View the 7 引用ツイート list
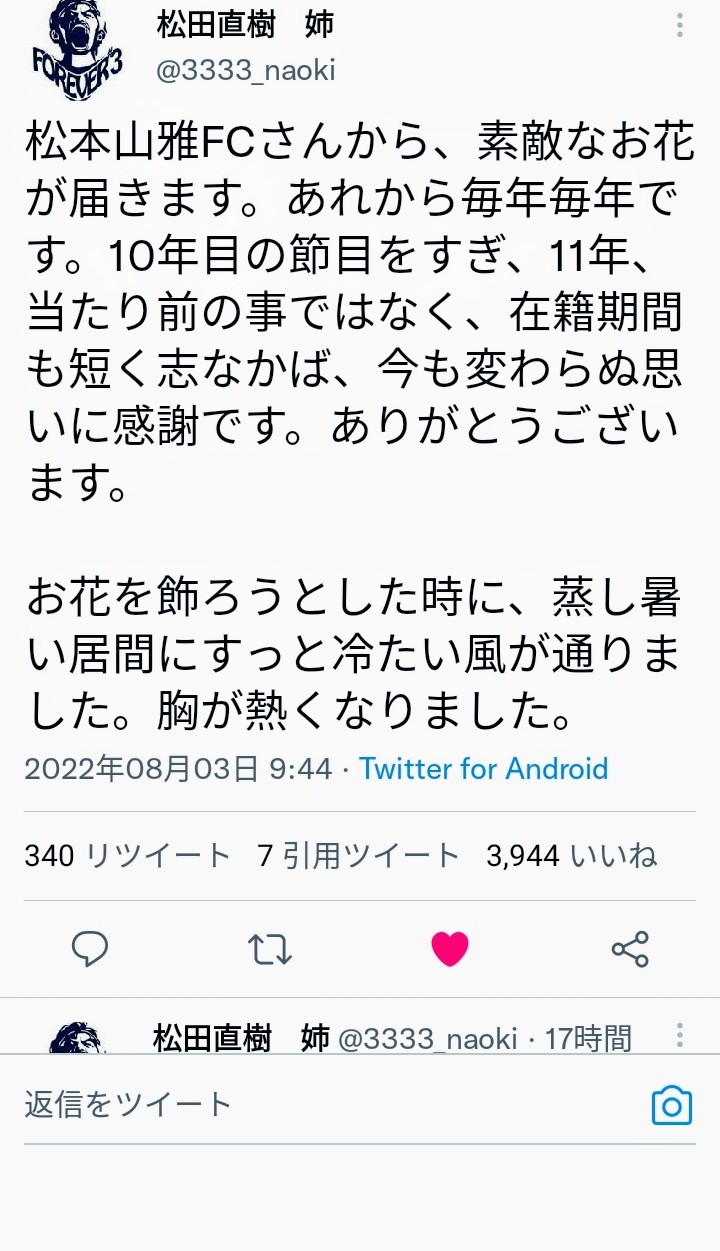Screen dimensions: 720x1251 (x=358, y=856)
